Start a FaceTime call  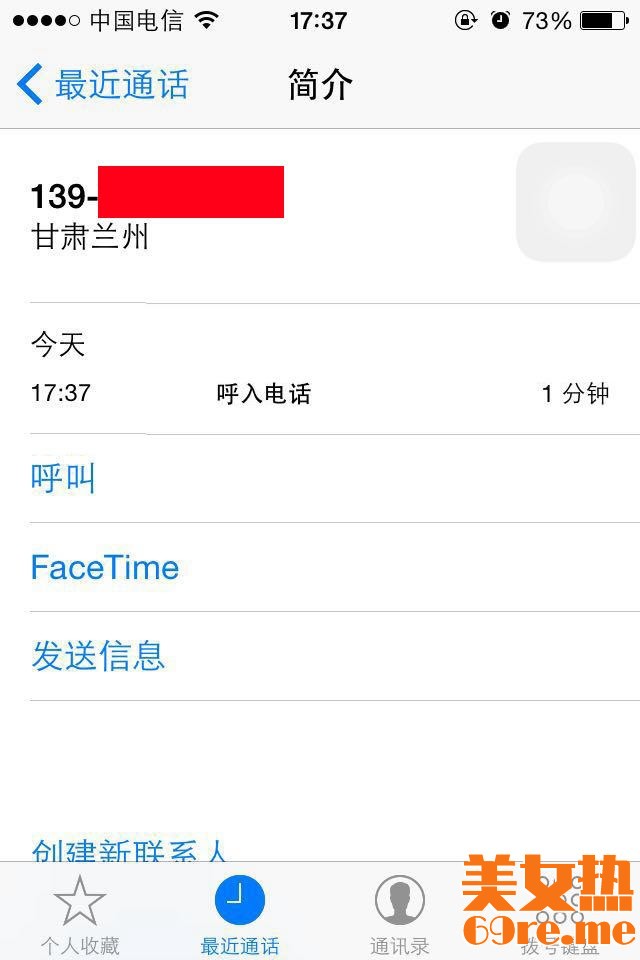[105, 567]
